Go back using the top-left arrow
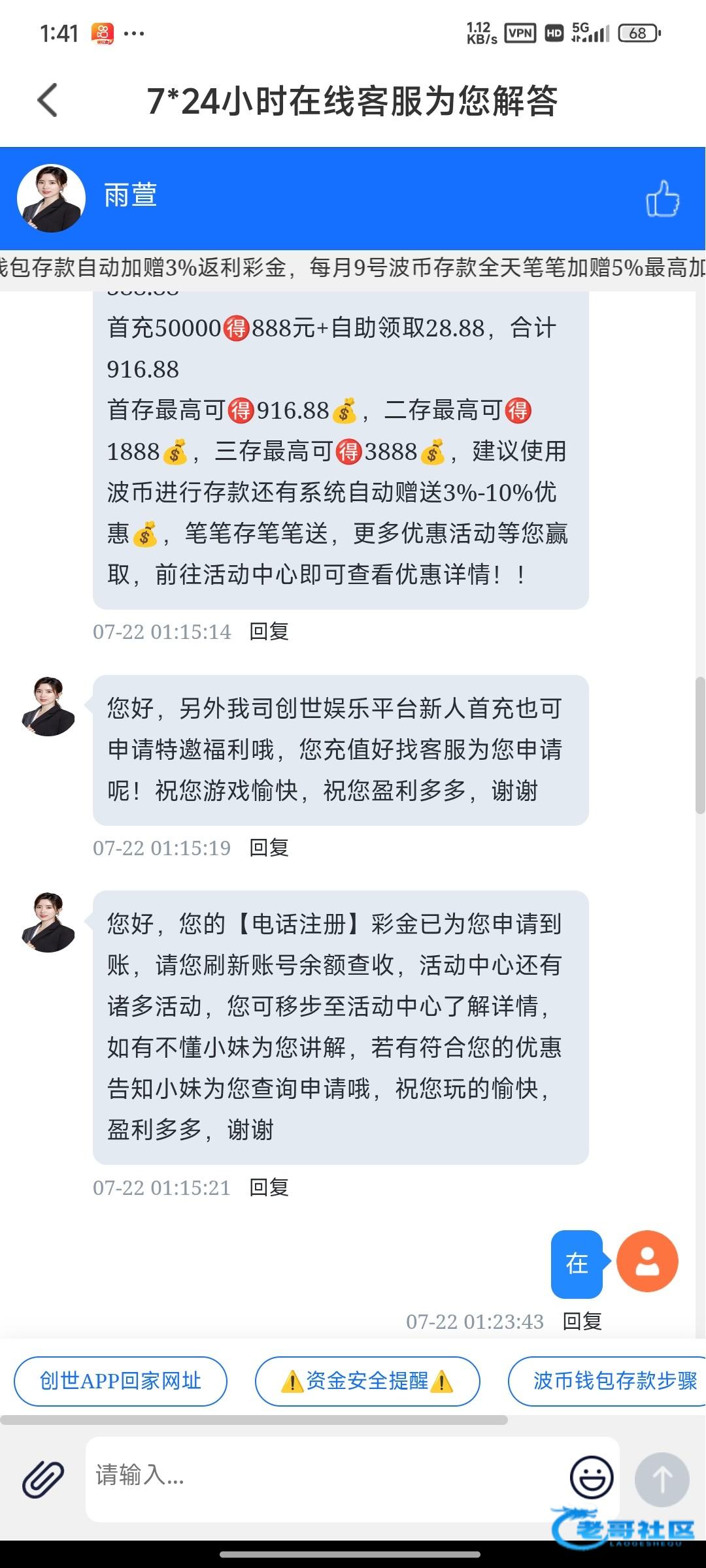706x1568 pixels. click(48, 101)
